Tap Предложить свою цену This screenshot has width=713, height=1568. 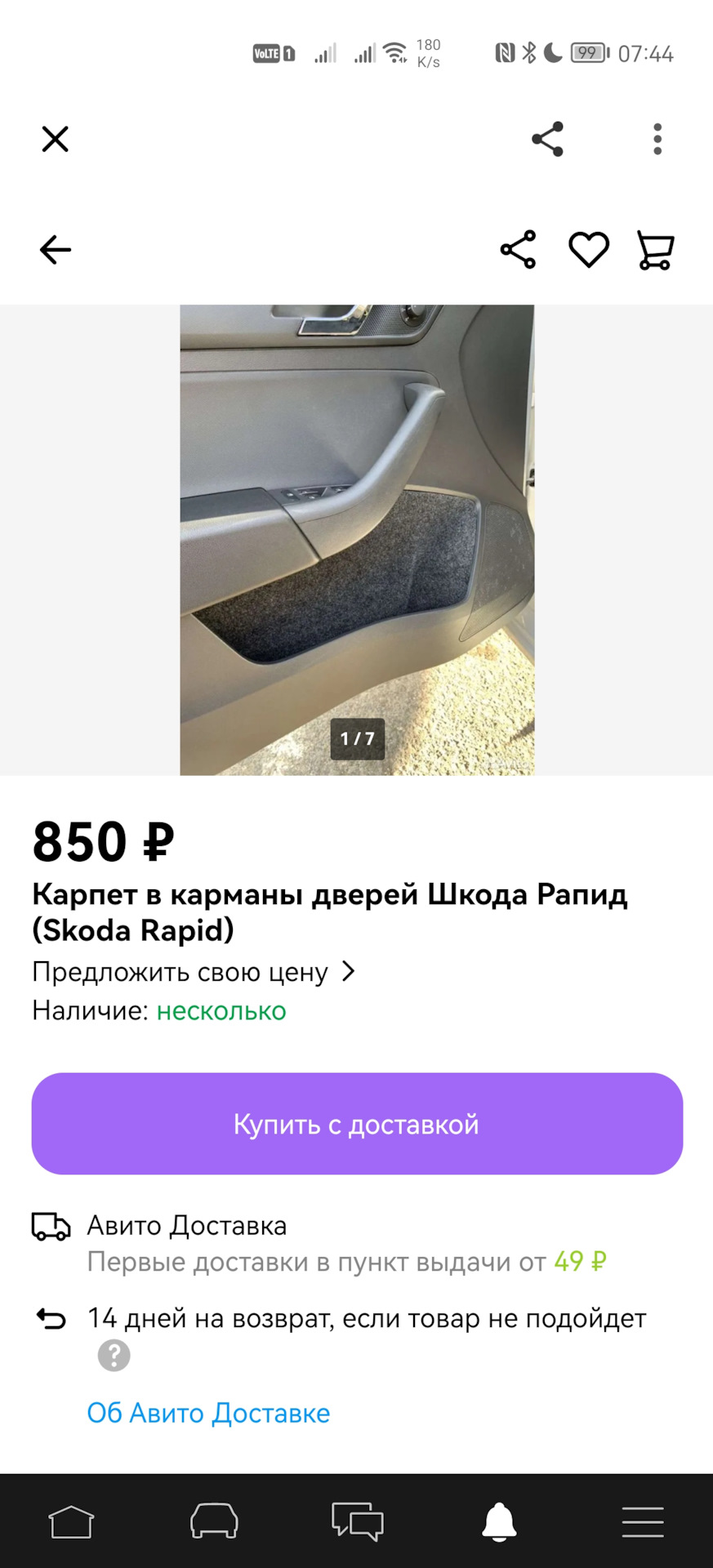click(x=194, y=972)
